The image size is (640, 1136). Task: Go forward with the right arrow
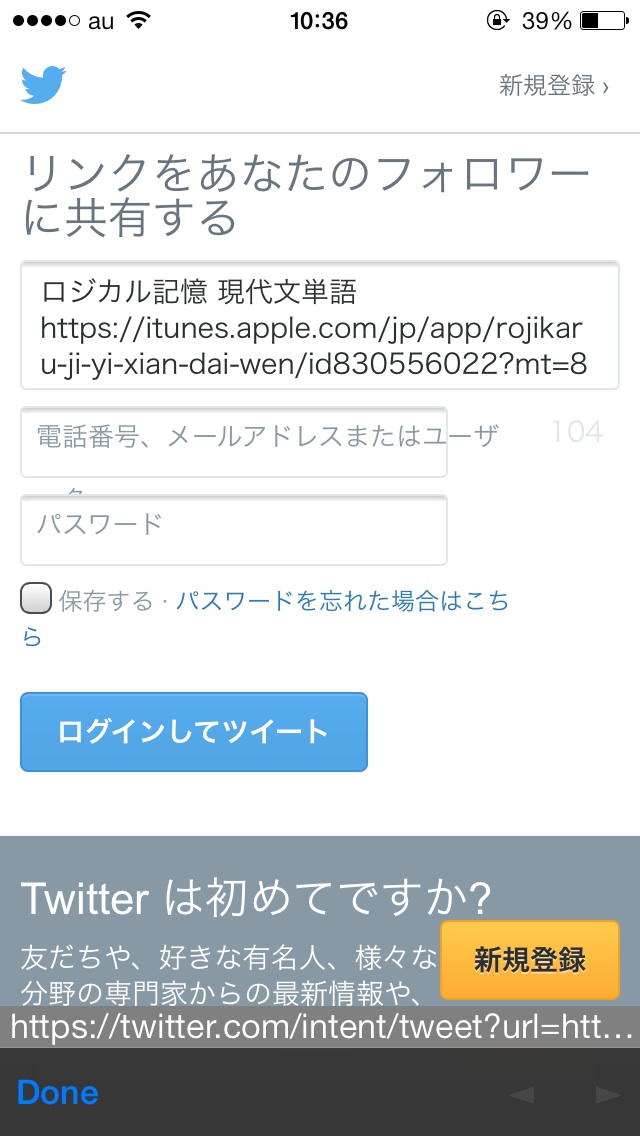[x=607, y=1095]
